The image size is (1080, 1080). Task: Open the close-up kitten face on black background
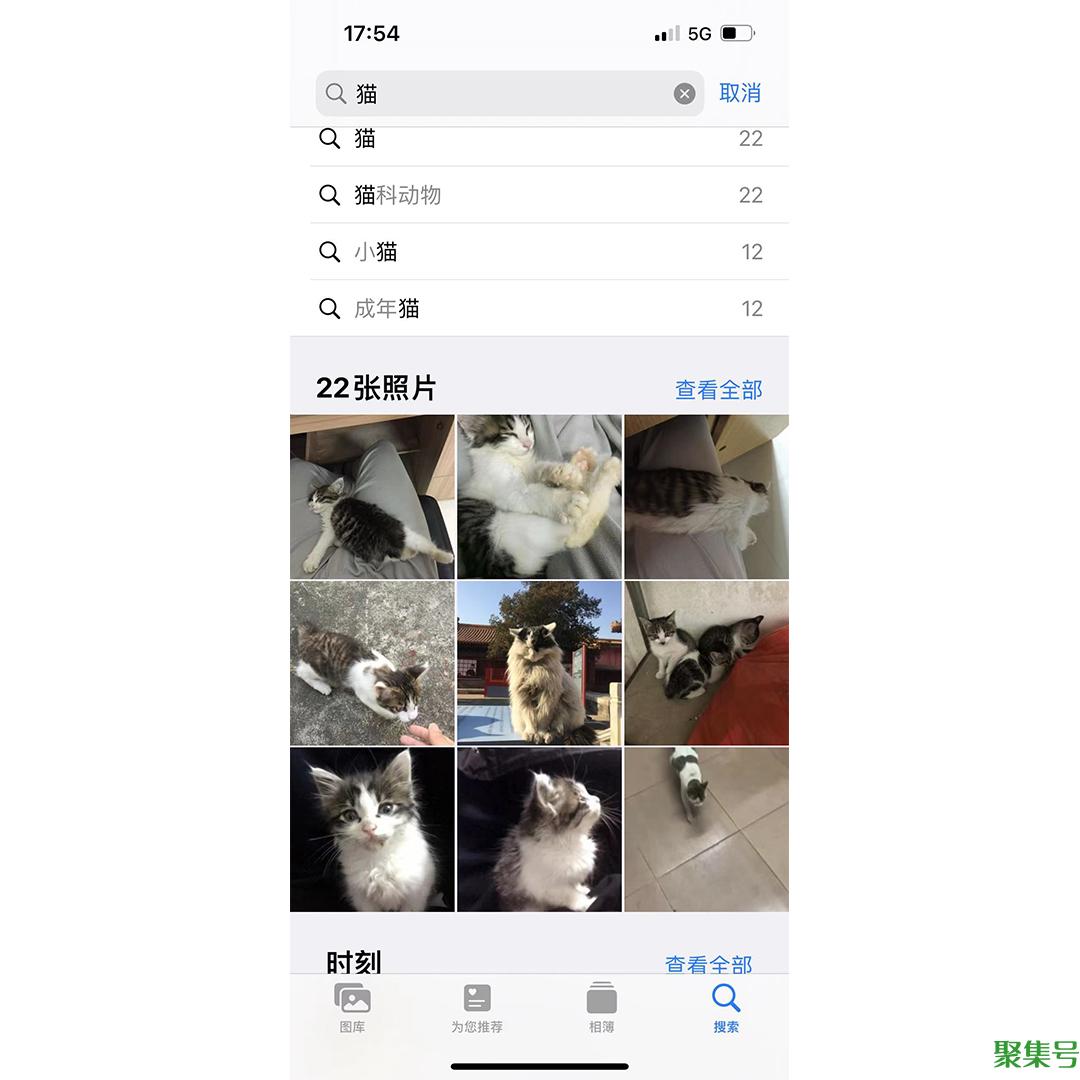(x=372, y=830)
